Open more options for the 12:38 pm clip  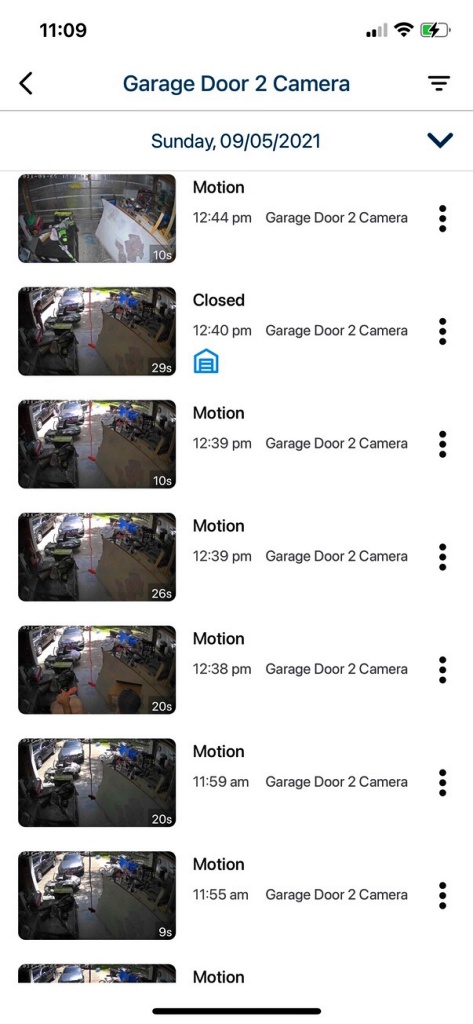pyautogui.click(x=442, y=669)
